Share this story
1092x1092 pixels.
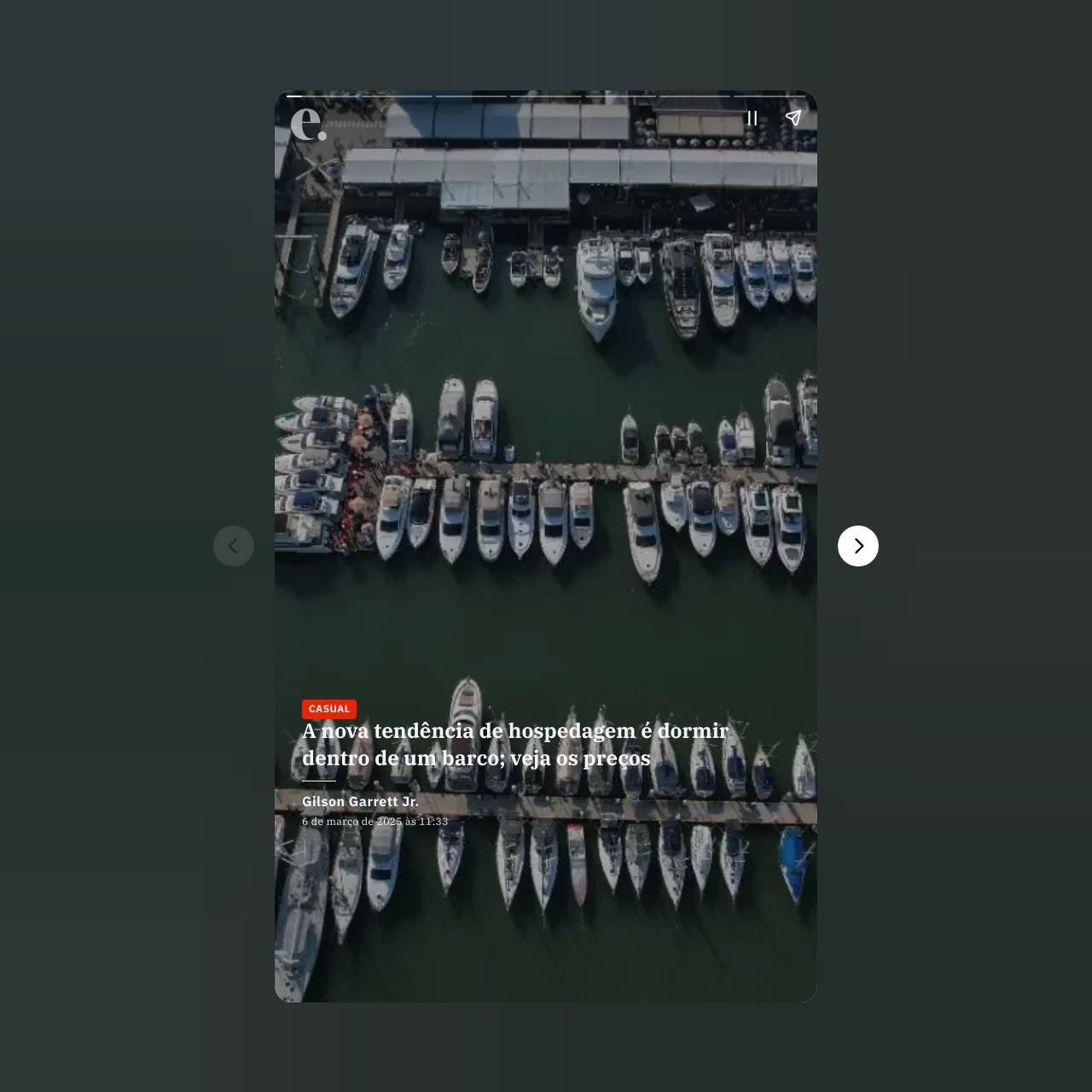793,119
